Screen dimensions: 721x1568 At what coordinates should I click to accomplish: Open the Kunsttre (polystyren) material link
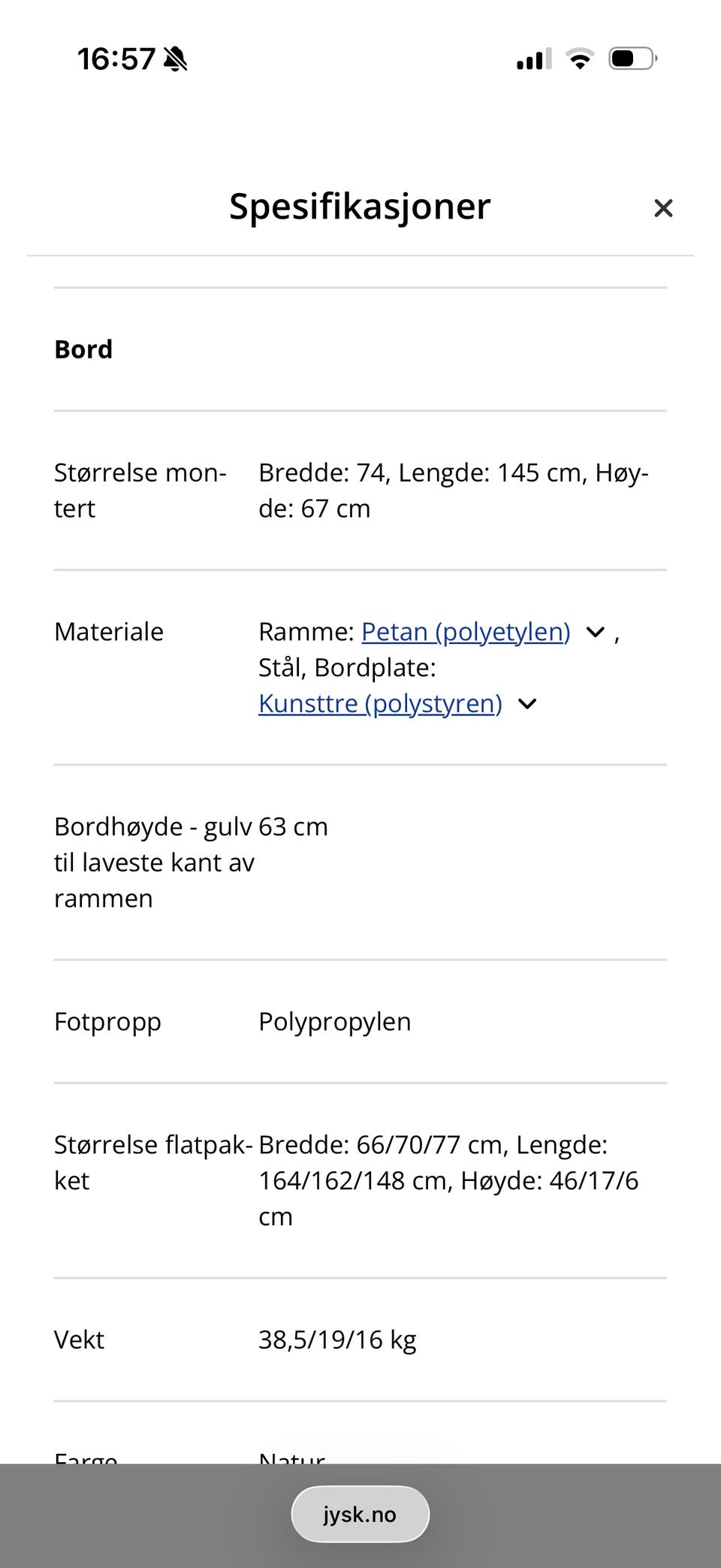(380, 703)
